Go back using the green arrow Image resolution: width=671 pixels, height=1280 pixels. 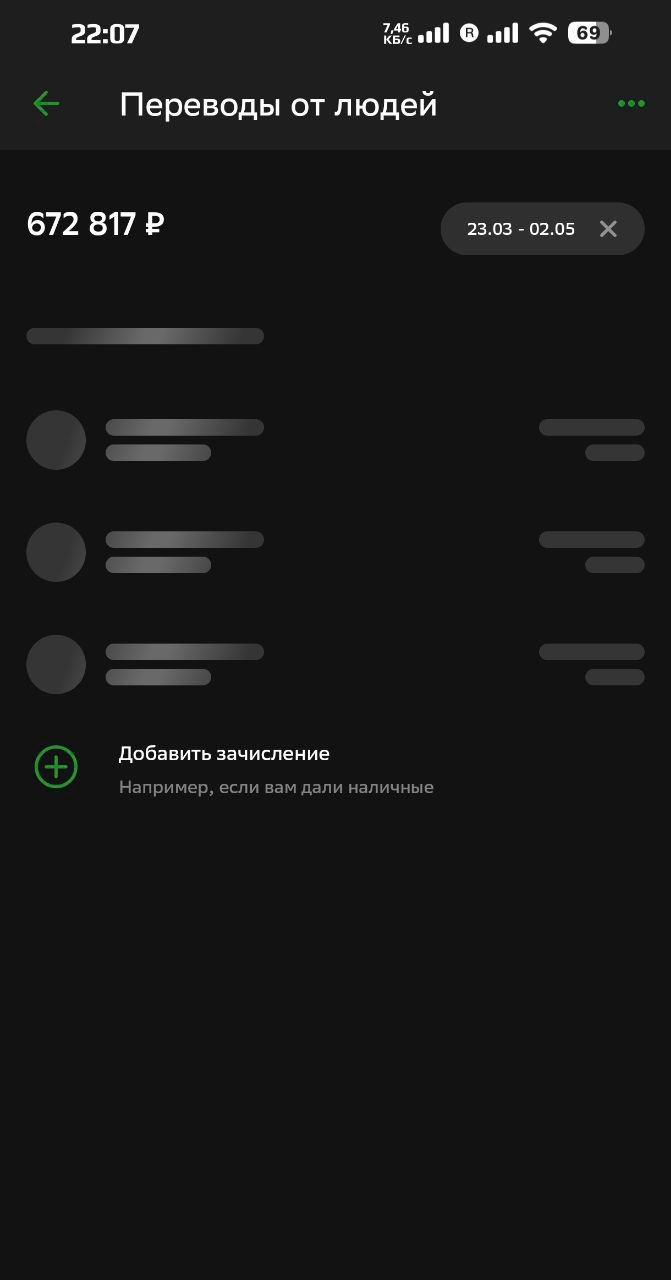(46, 104)
